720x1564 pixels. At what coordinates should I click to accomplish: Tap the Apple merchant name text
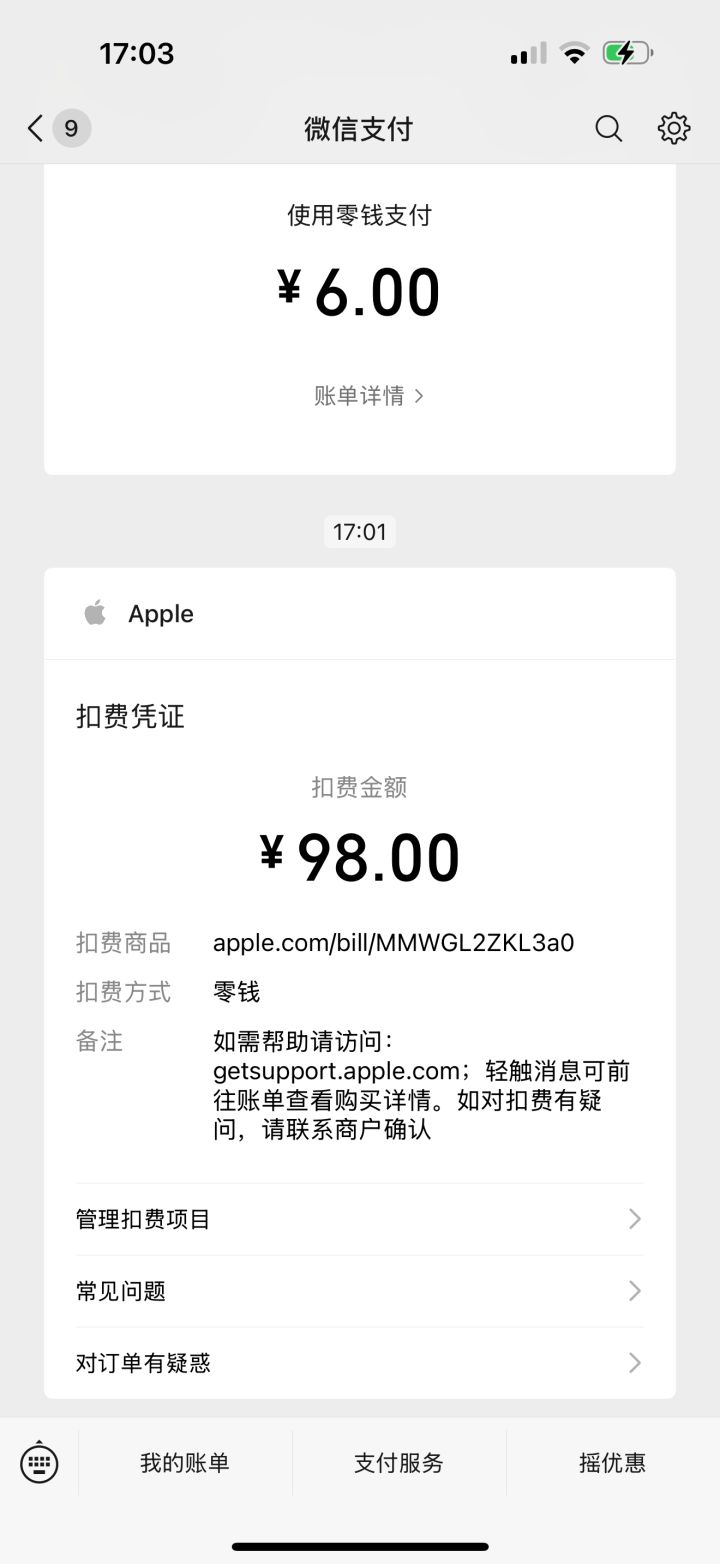[160, 613]
